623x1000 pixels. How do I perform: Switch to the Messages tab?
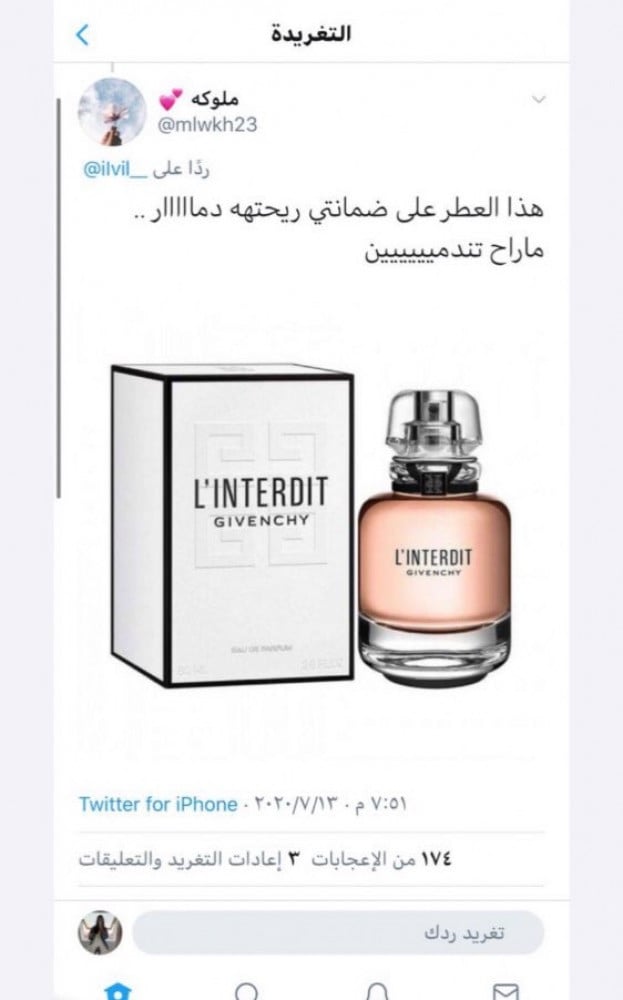pos(506,990)
